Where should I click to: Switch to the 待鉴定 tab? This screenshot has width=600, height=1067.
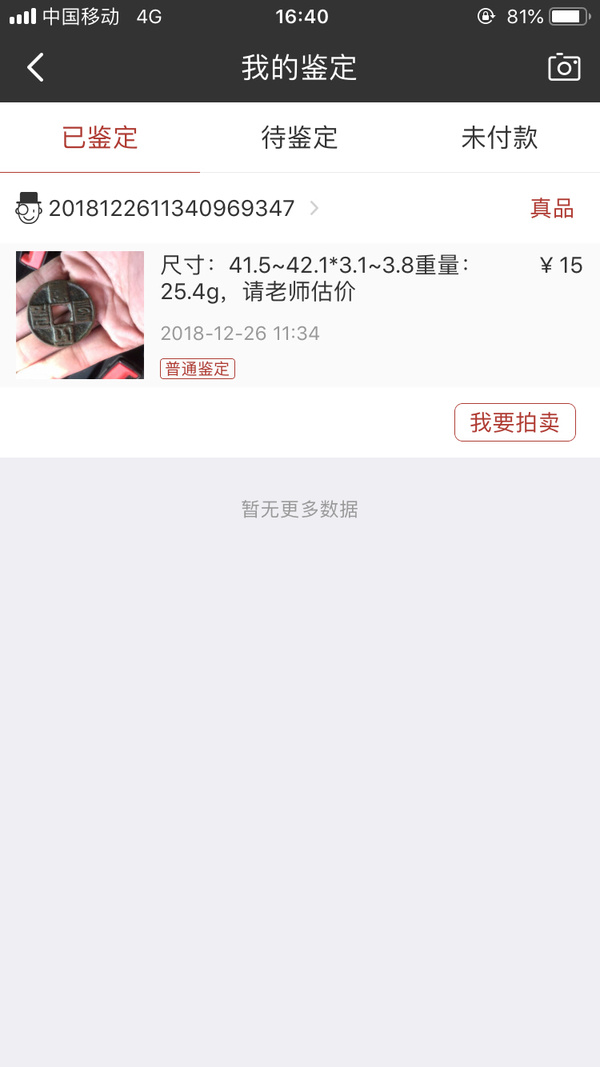(x=299, y=137)
